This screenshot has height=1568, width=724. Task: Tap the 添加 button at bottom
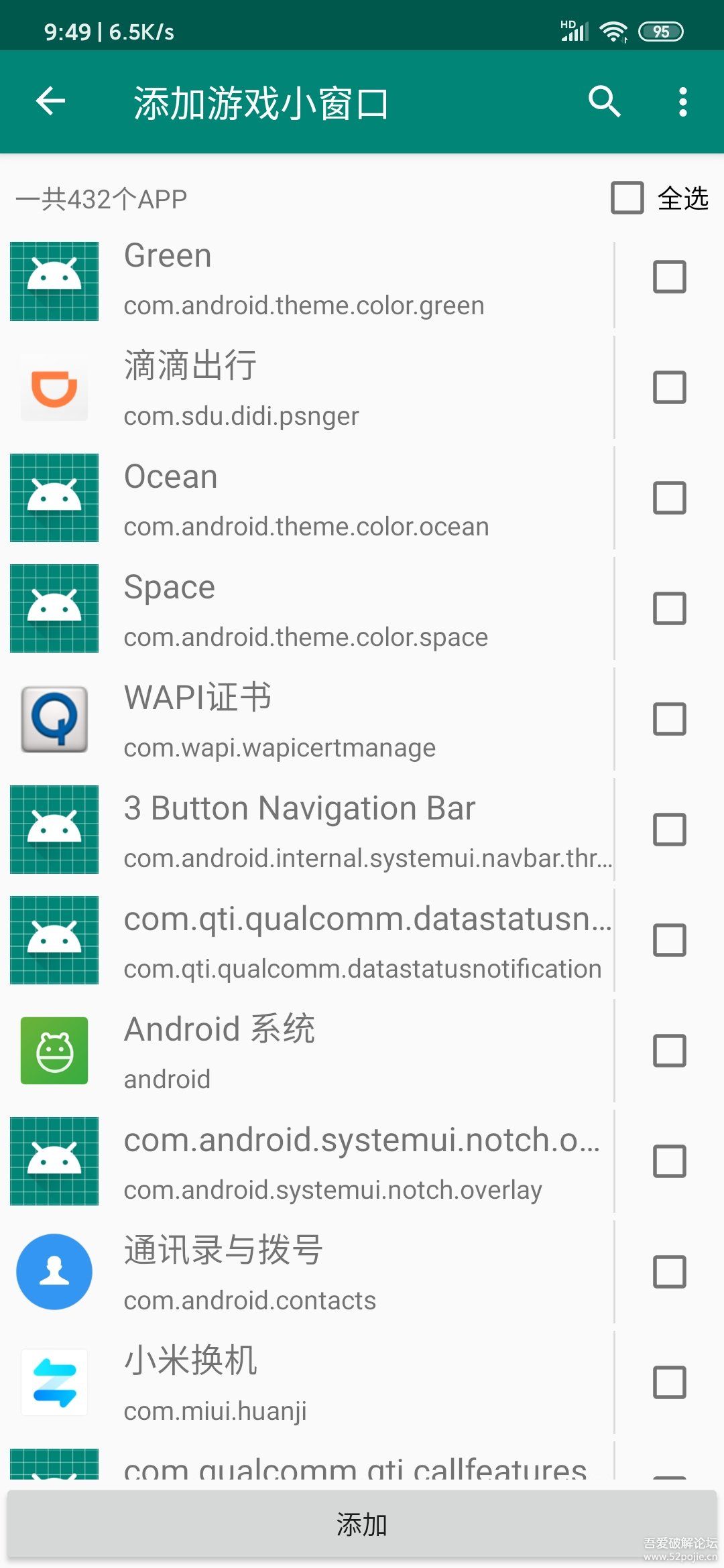(x=362, y=1524)
